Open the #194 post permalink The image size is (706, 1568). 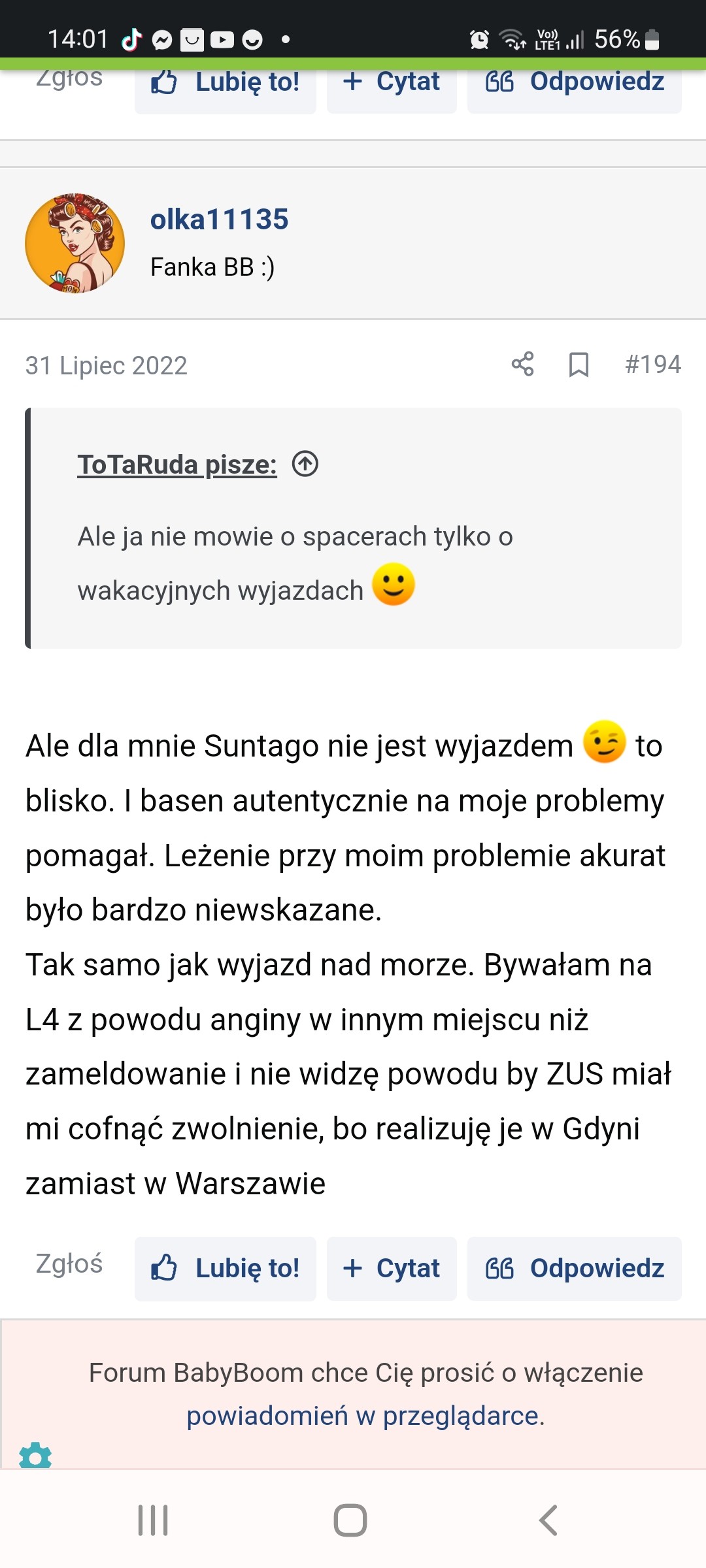pos(652,364)
